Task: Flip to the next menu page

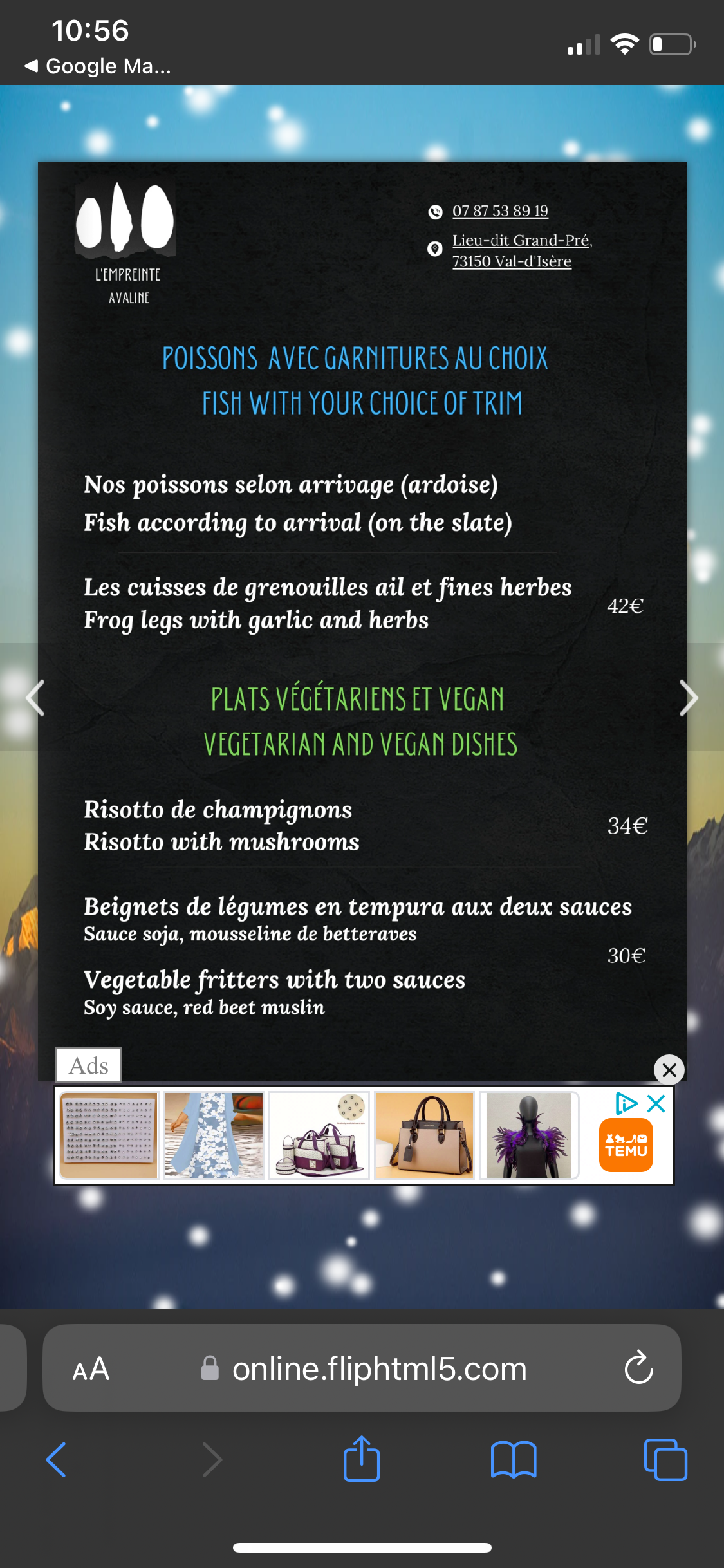Action: (688, 698)
